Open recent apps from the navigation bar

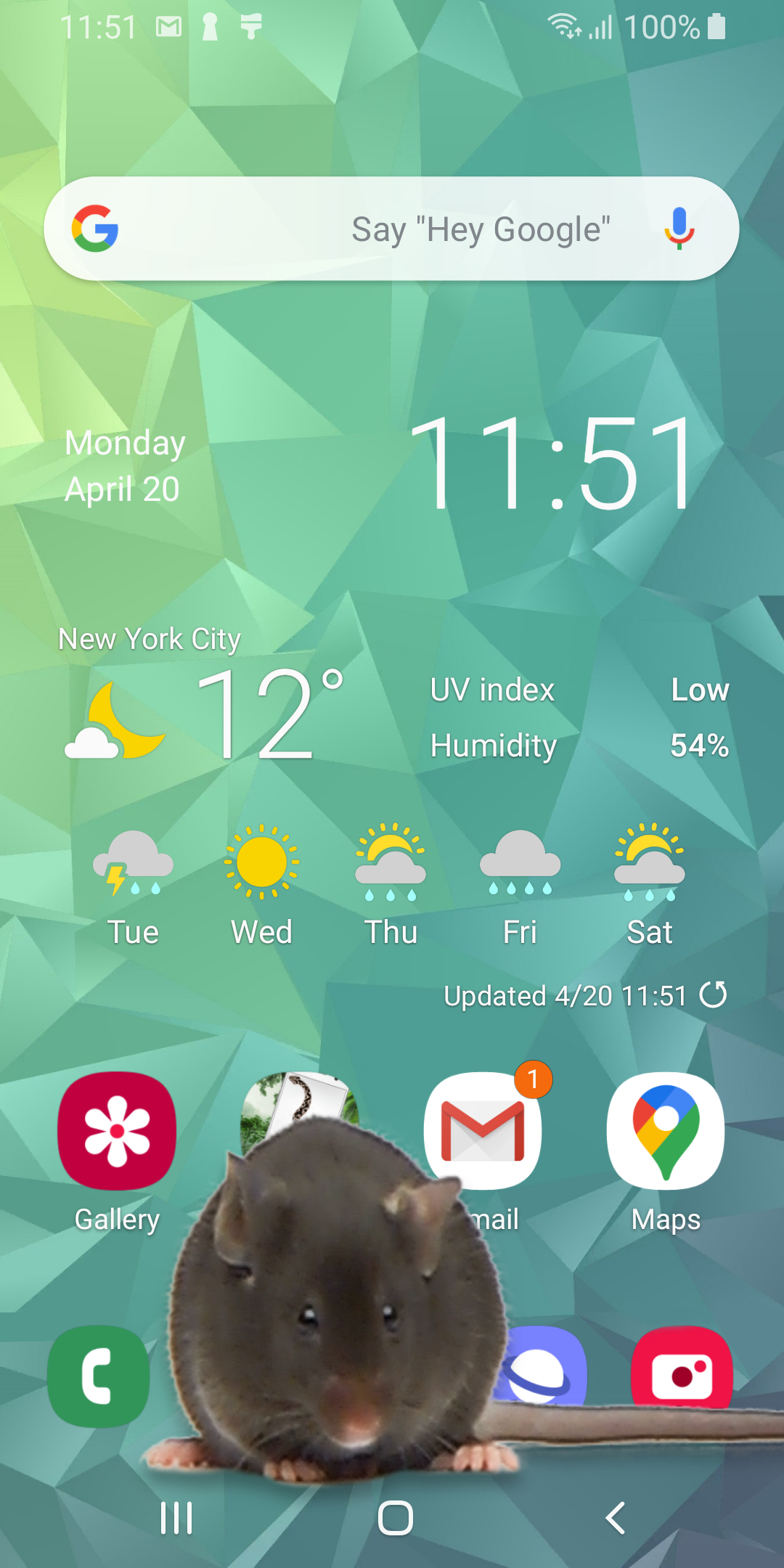click(176, 1518)
